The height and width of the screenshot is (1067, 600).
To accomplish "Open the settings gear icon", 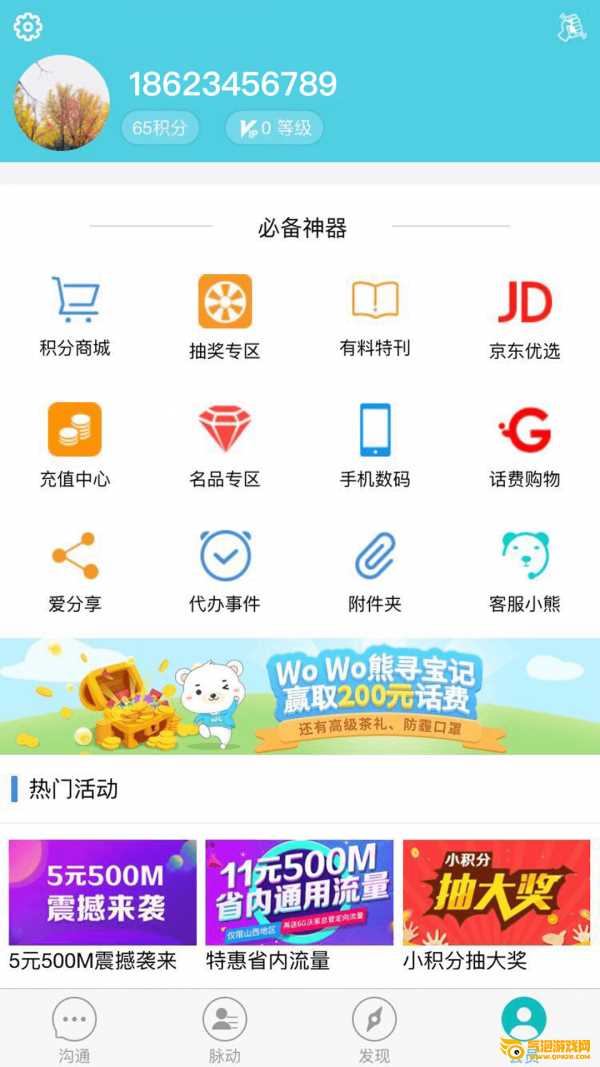I will [x=28, y=27].
